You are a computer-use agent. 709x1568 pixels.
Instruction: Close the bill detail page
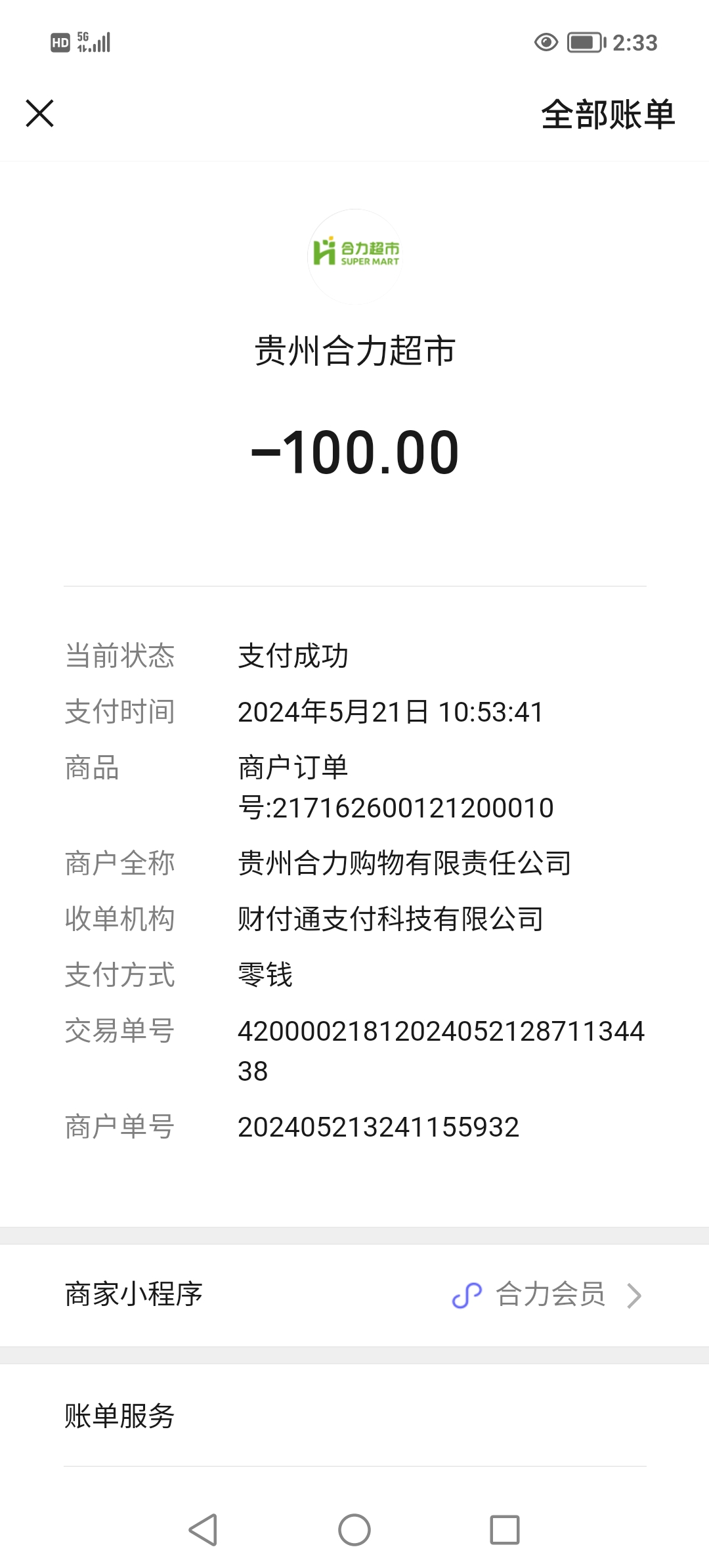(39, 114)
